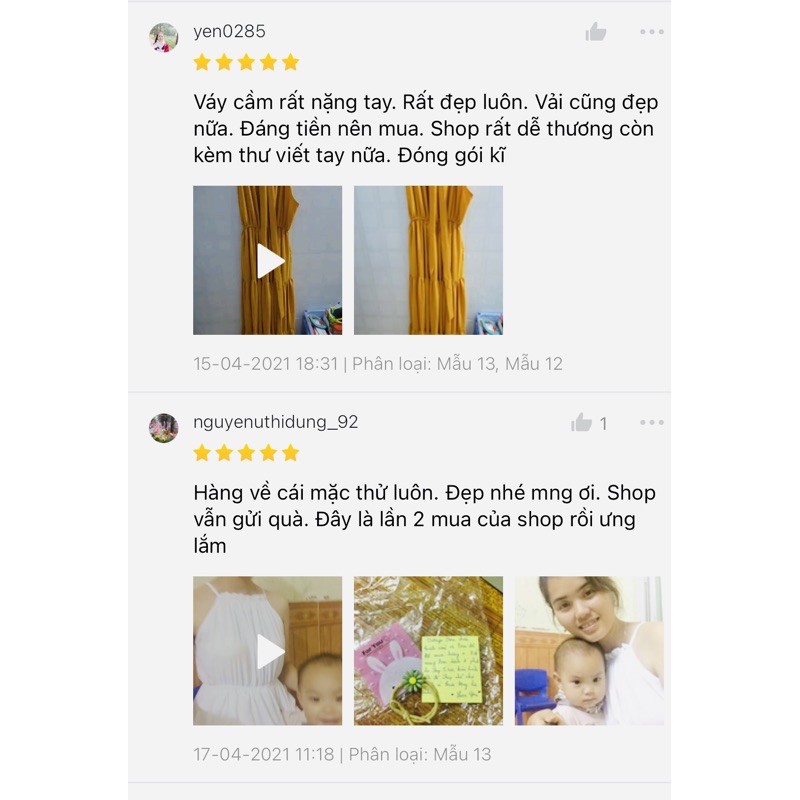Like the review by yen0285
800x800 pixels.
pyautogui.click(x=596, y=32)
